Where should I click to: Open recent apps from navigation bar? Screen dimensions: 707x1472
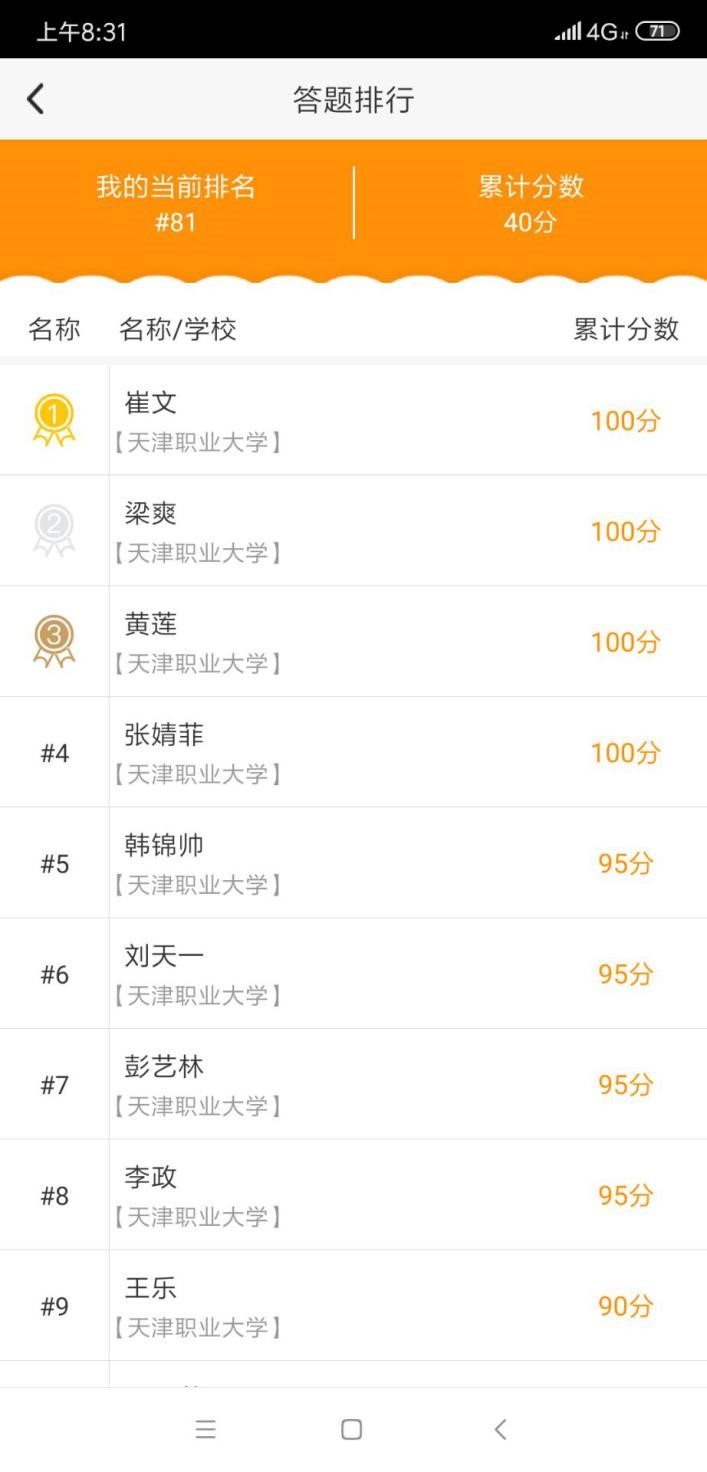click(205, 1429)
